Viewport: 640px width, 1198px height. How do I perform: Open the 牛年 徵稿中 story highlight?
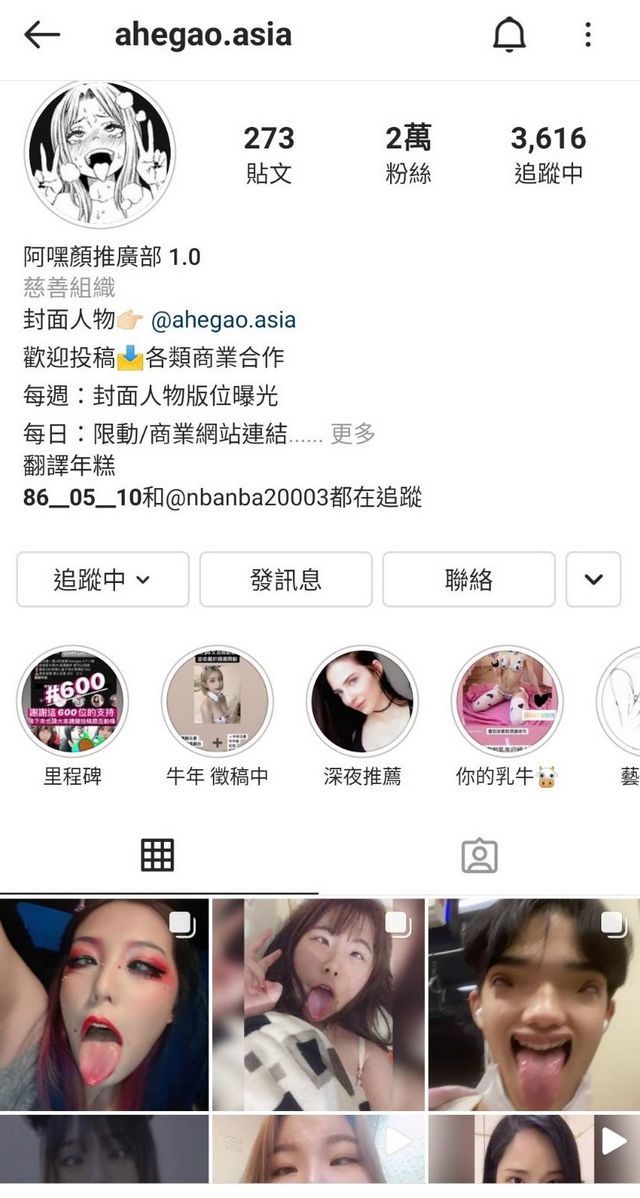217,701
